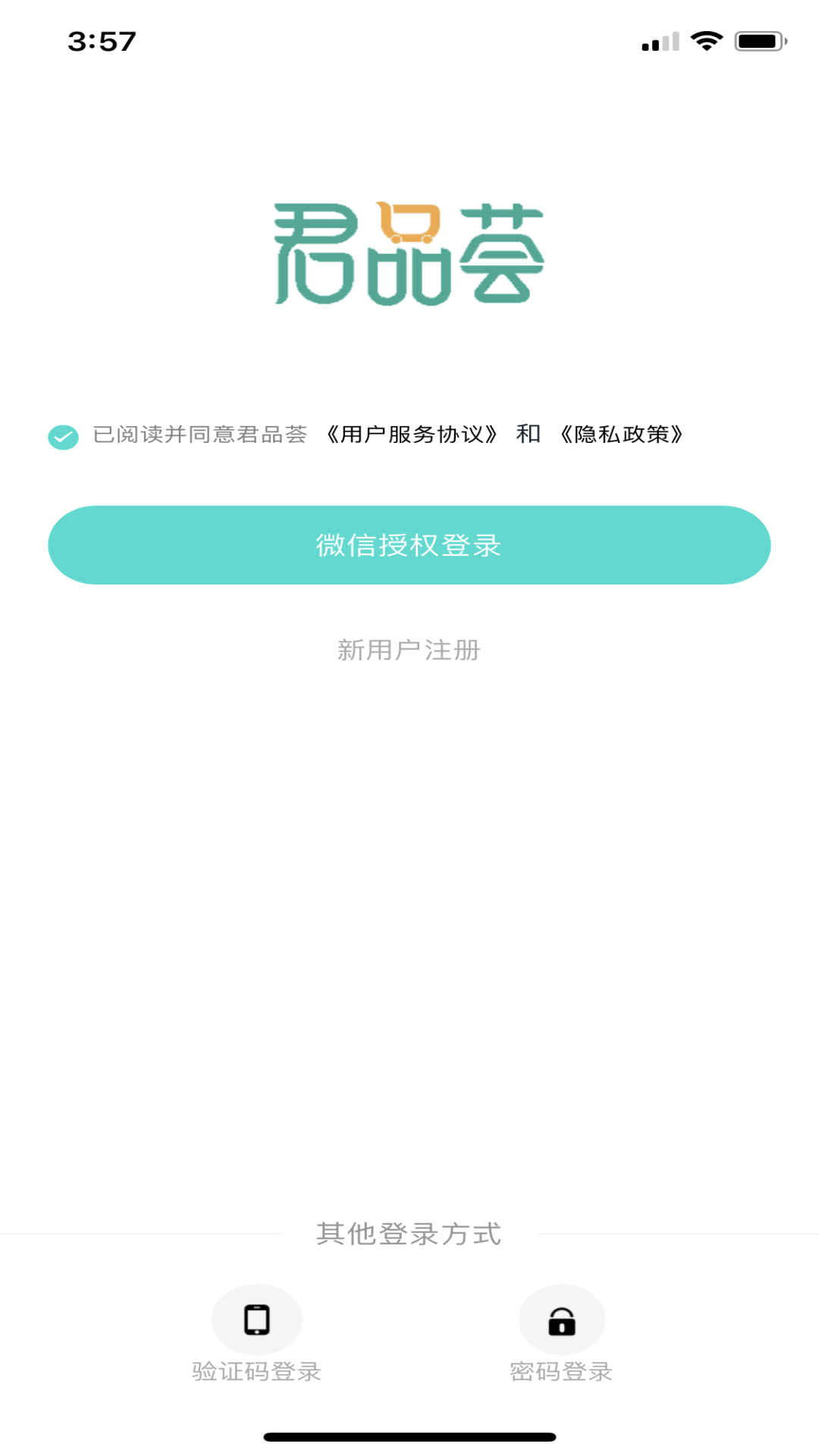Tap the 3:57 clock in the status bar
This screenshot has height=1456, width=819.
click(x=101, y=42)
